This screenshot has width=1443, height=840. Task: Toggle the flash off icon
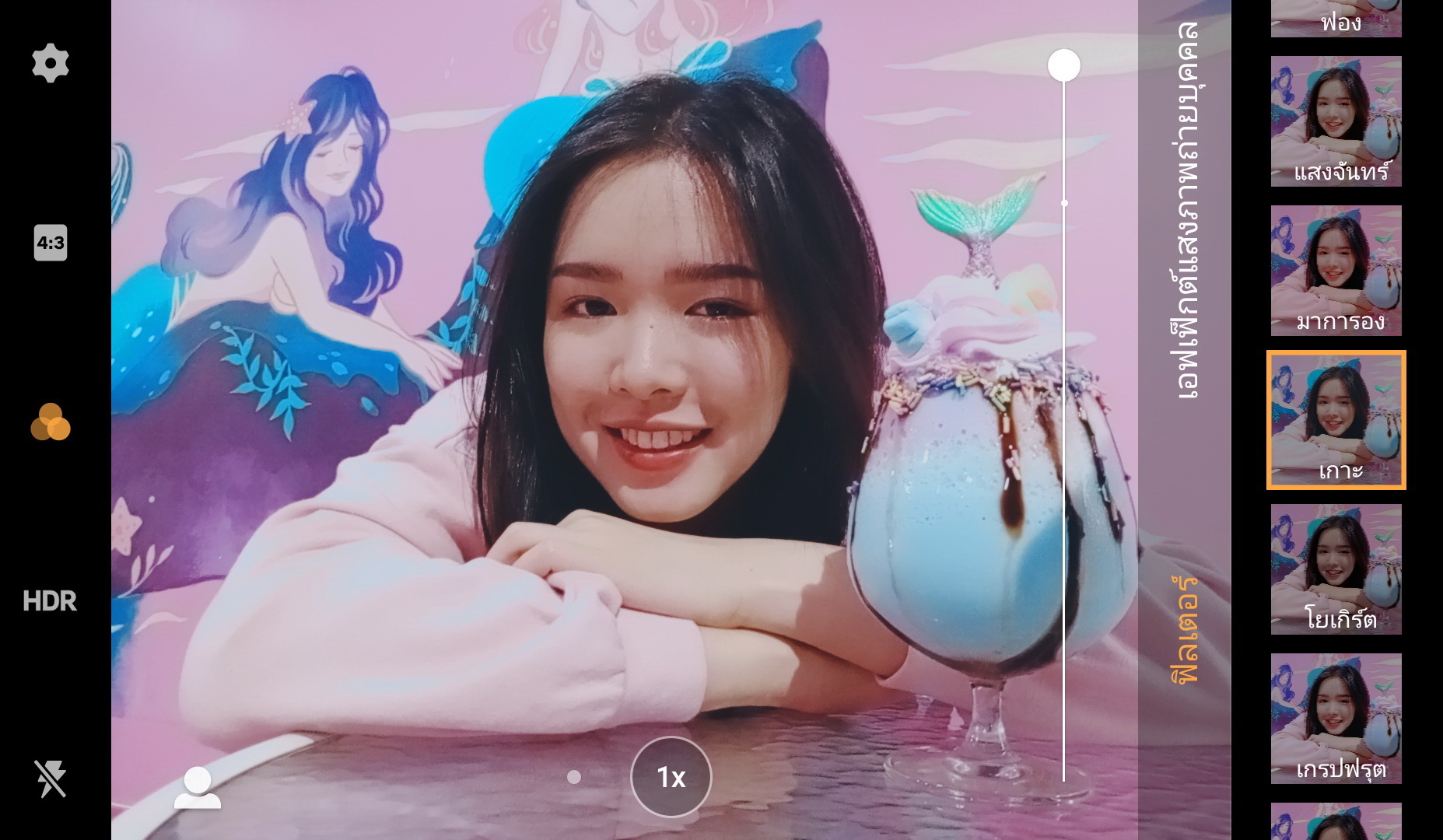point(51,779)
